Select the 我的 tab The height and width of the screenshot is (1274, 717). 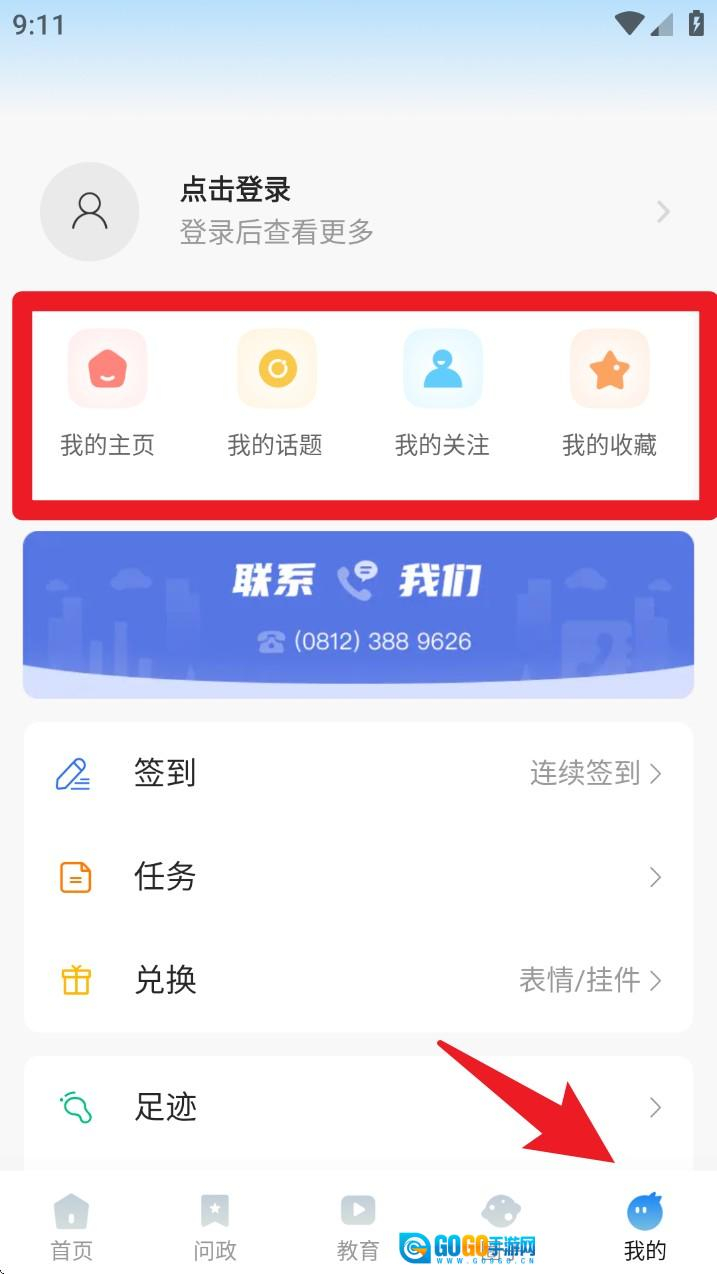(x=644, y=1227)
